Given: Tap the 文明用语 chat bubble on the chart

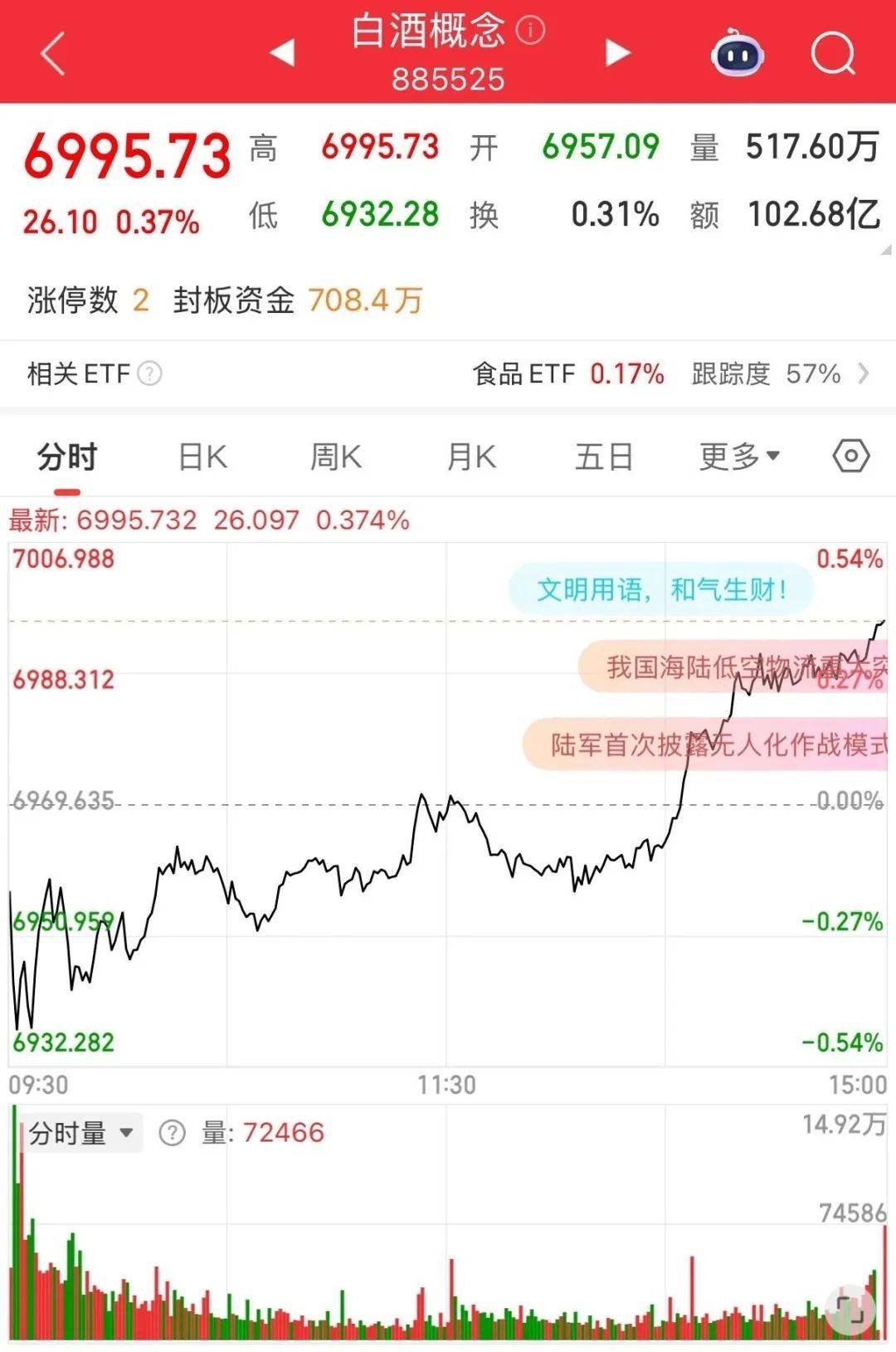Looking at the screenshot, I should point(660,589).
